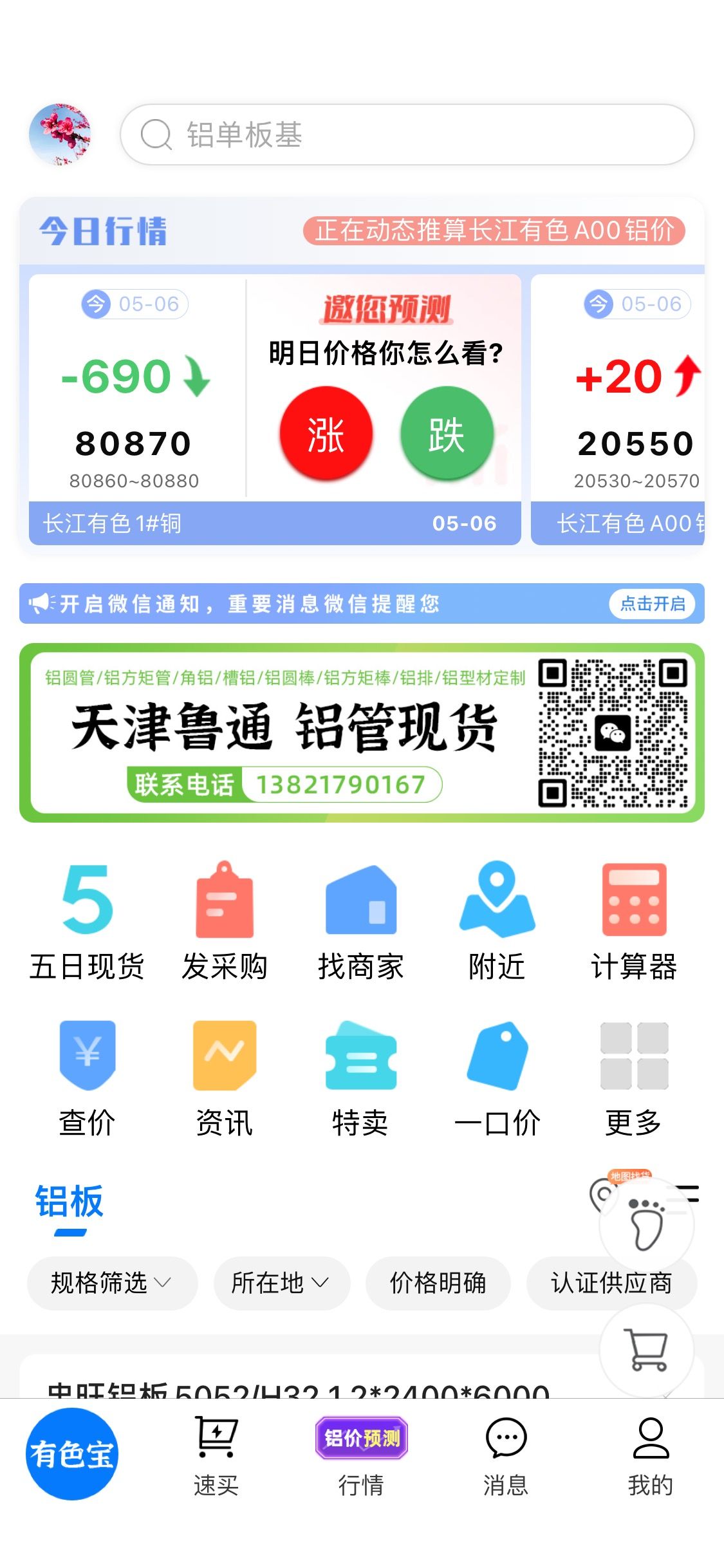Tap 点击开启 to enable WeChat notifications

[x=652, y=603]
